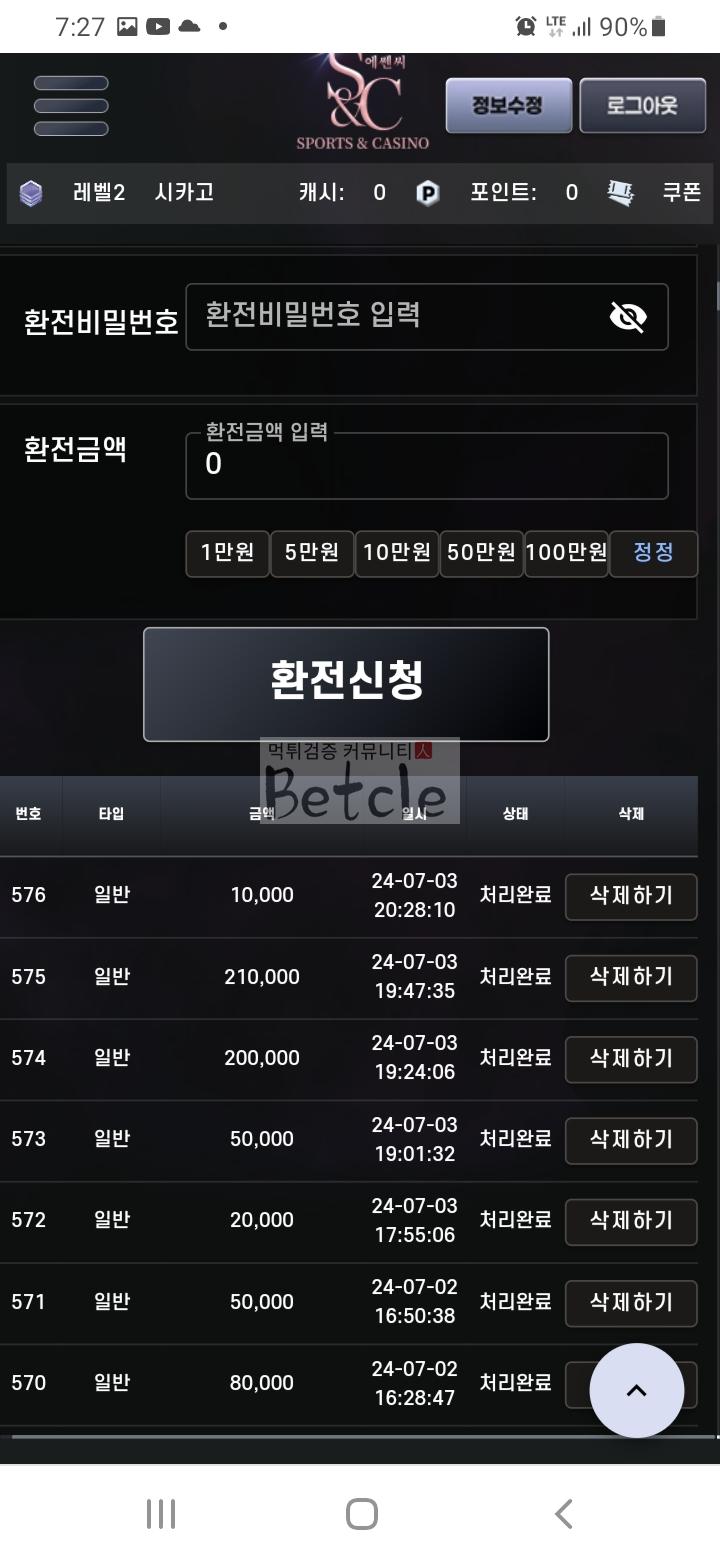
Task: Select the 10만원 amount chip
Action: click(x=397, y=553)
